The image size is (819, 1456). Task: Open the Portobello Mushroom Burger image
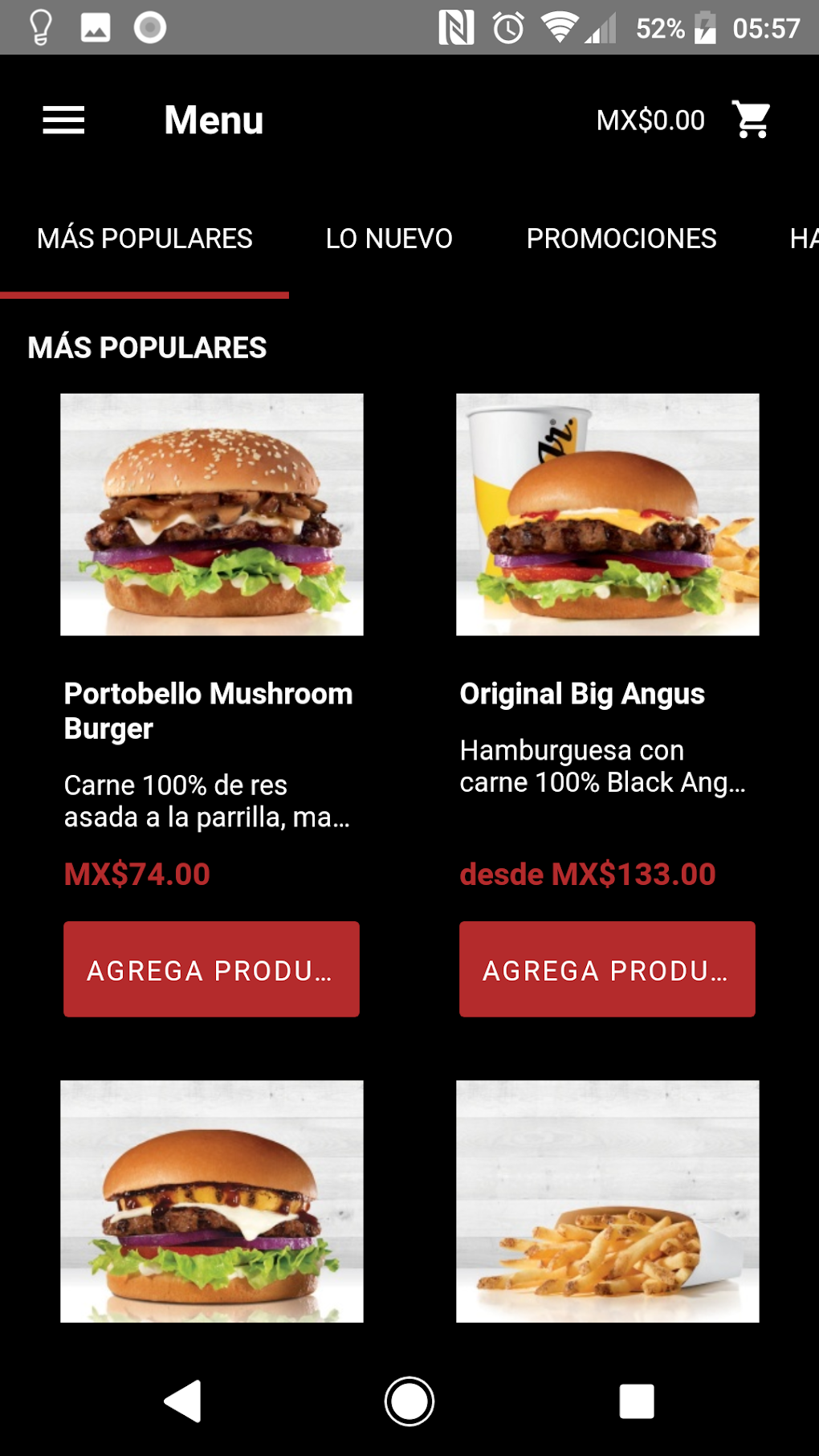[x=211, y=515]
